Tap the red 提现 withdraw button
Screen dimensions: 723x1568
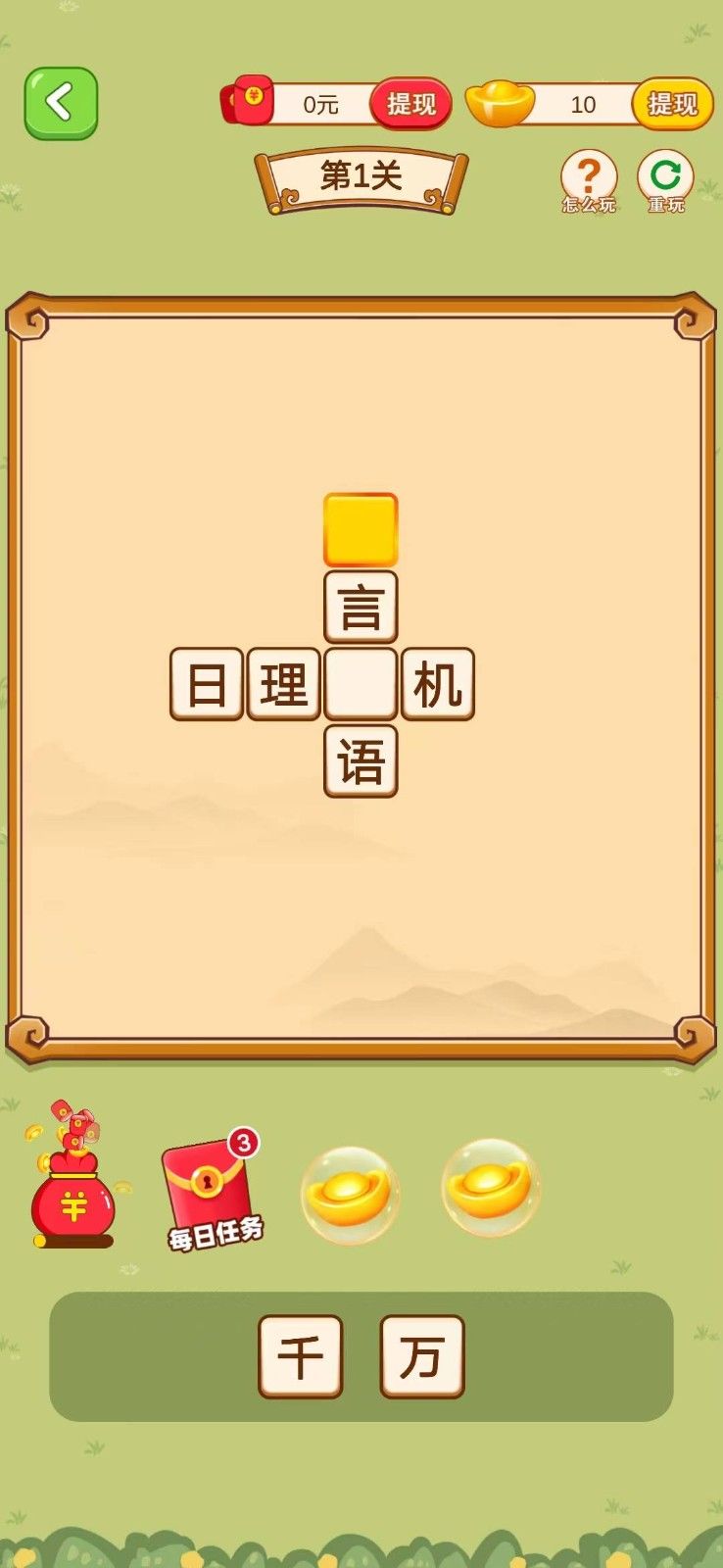[x=410, y=104]
